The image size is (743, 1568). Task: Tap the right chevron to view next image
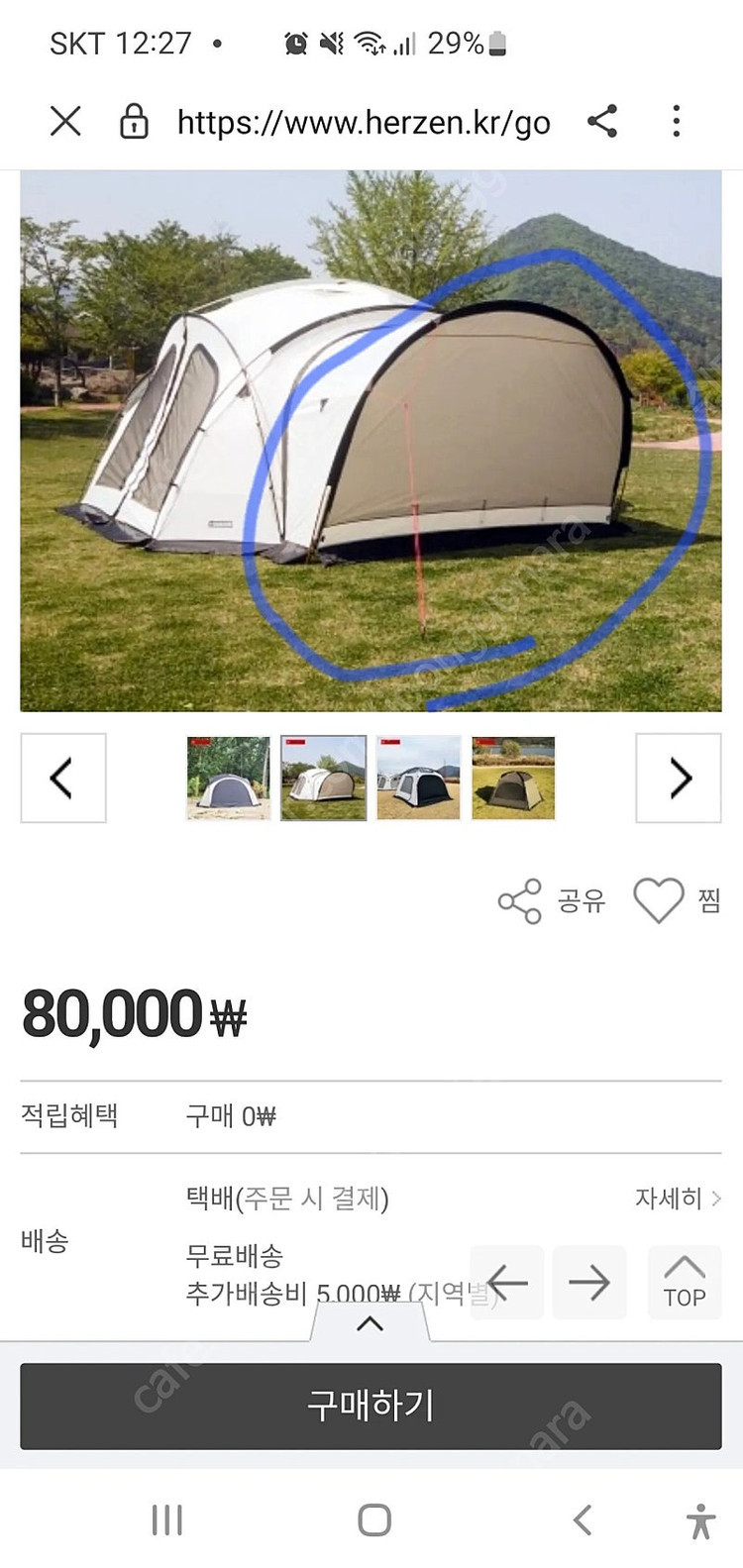(x=678, y=778)
